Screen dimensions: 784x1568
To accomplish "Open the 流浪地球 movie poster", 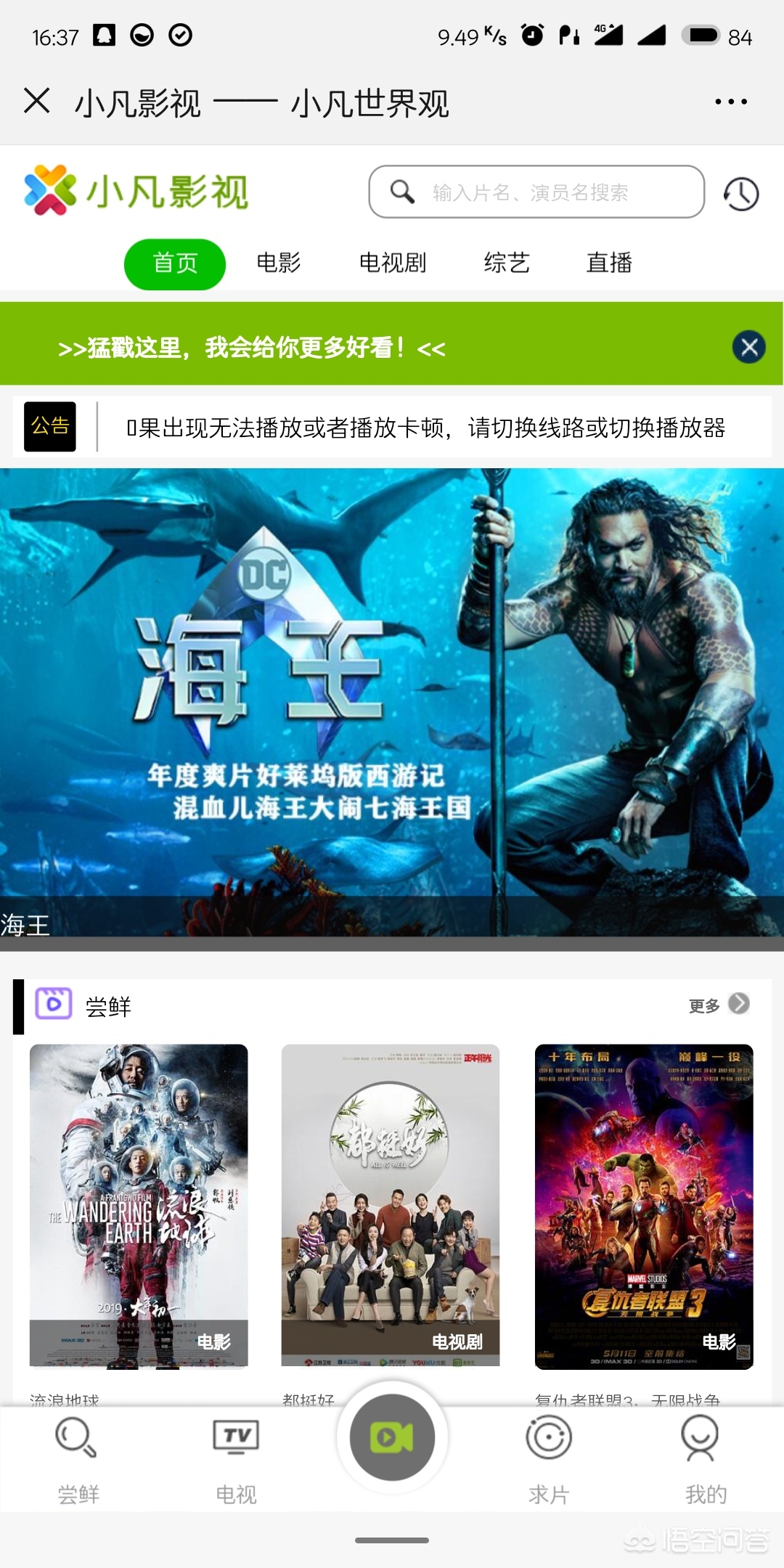I will 139,1206.
